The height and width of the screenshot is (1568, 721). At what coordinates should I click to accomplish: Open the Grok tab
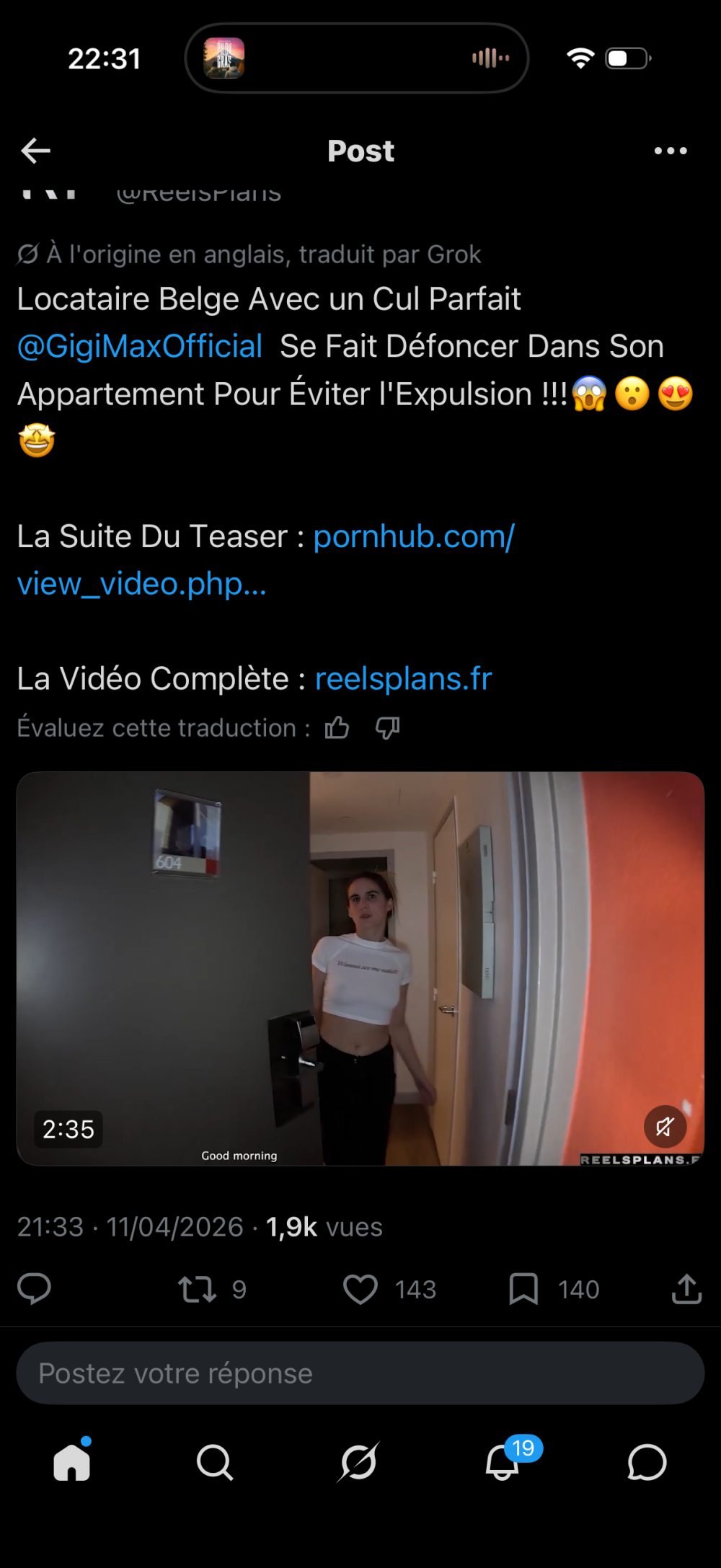[x=359, y=1463]
